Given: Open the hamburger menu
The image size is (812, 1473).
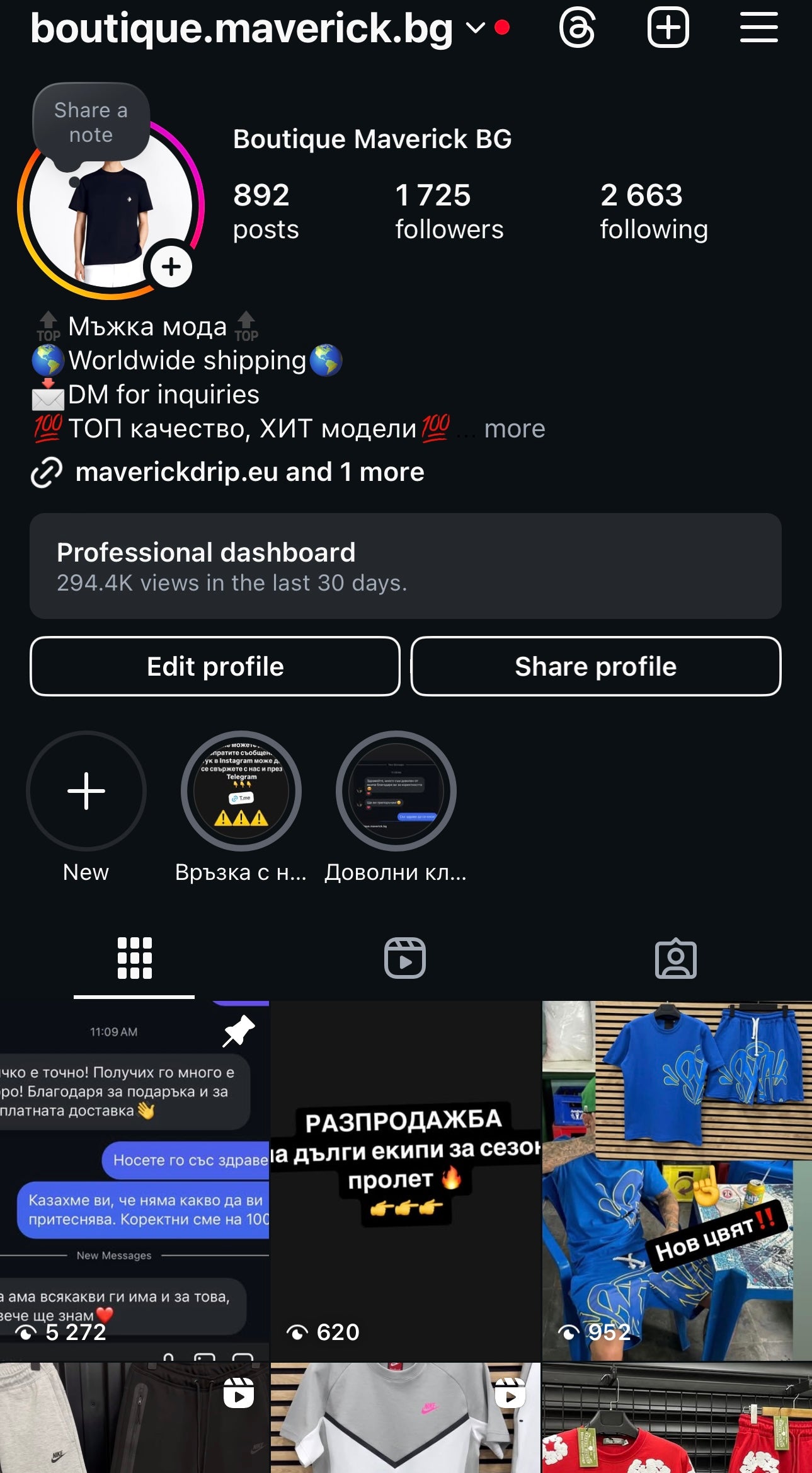Looking at the screenshot, I should [758, 28].
